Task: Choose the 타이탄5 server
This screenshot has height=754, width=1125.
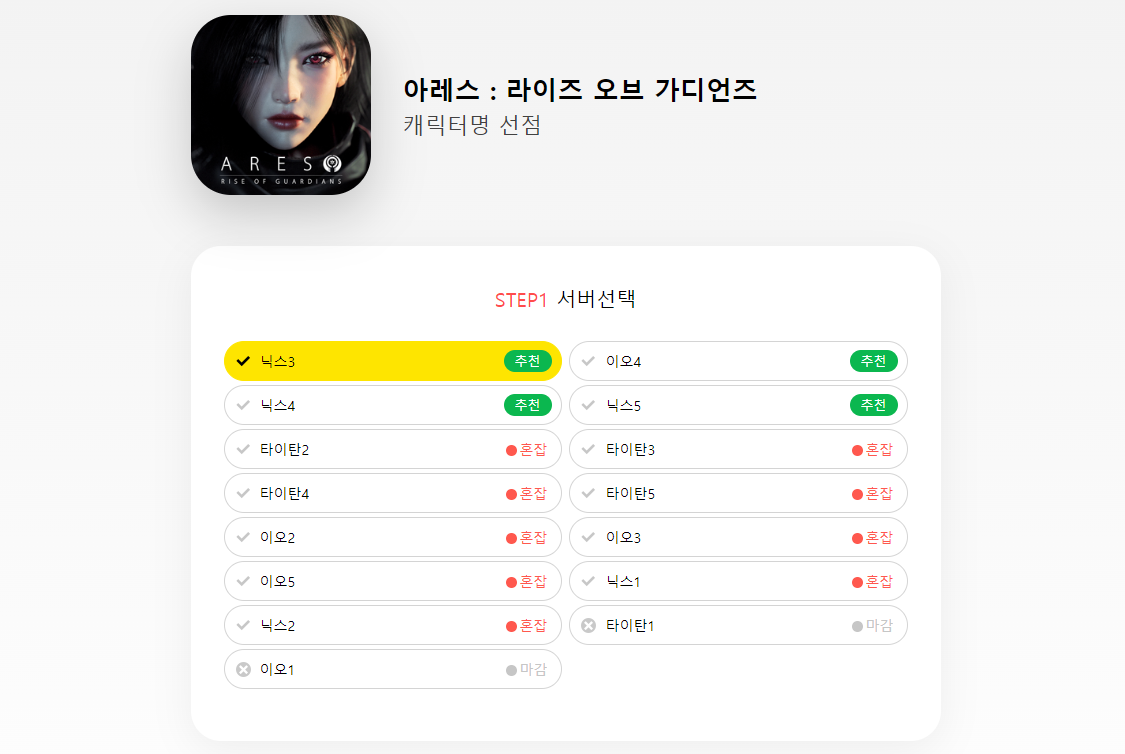Action: pos(738,493)
